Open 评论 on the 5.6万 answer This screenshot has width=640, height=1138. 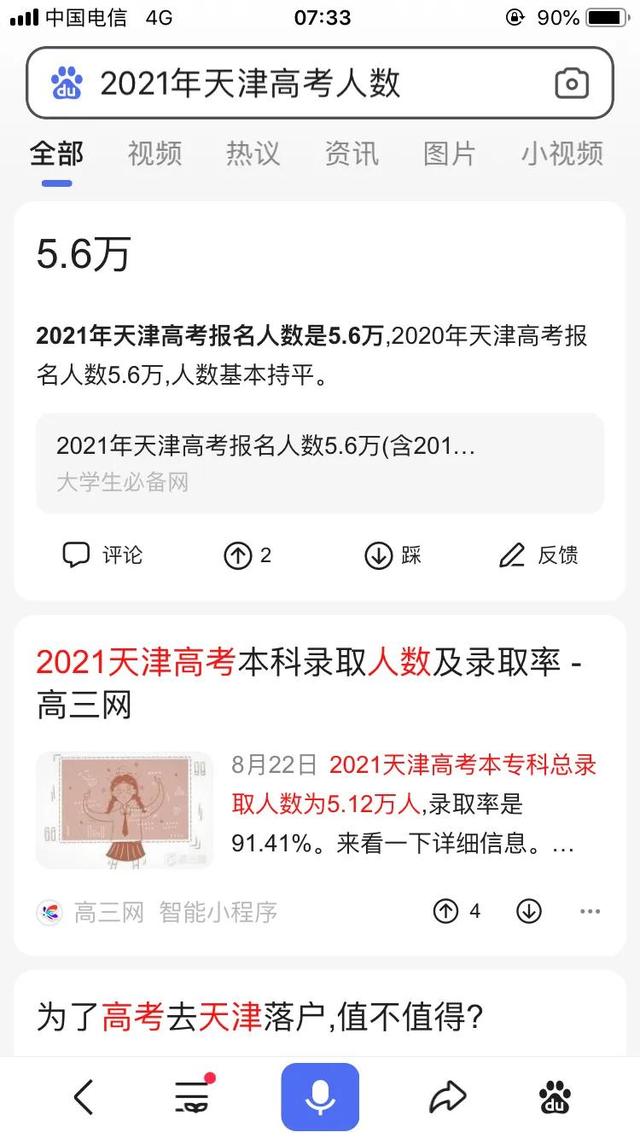coord(103,555)
